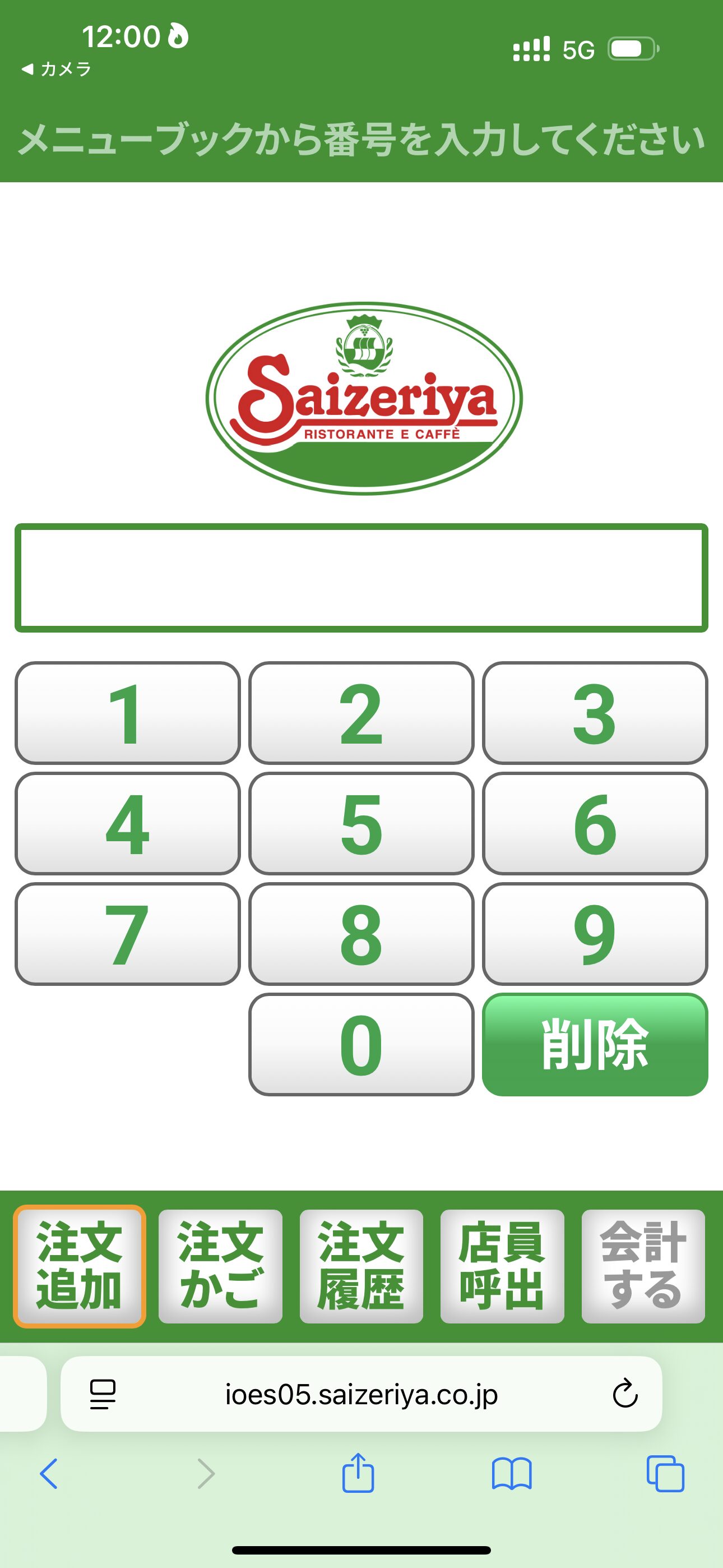
Task: Reload the Saizeriya page
Action: (624, 1394)
